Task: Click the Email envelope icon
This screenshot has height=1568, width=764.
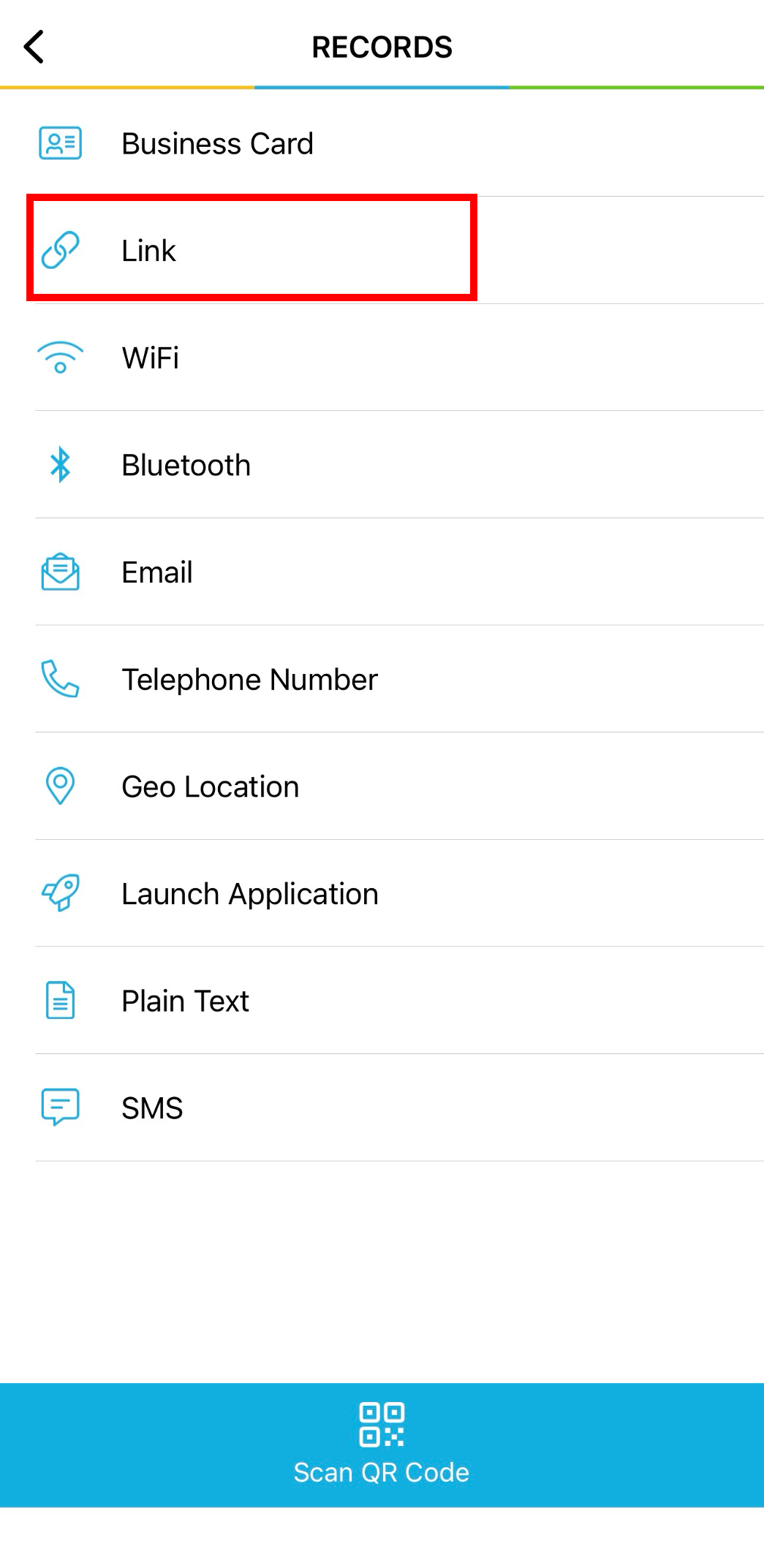Action: [60, 572]
